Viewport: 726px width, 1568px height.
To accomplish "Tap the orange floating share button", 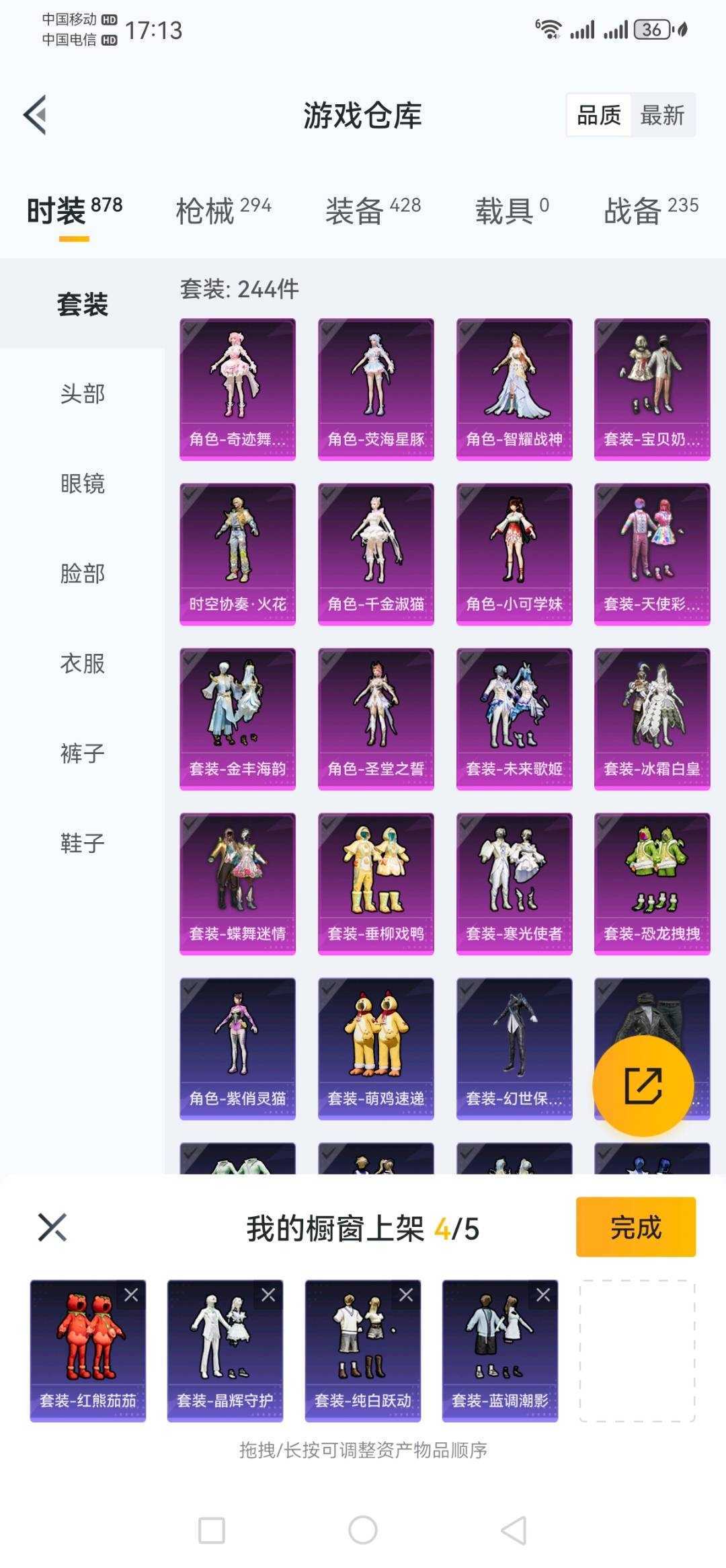I will 643,1086.
